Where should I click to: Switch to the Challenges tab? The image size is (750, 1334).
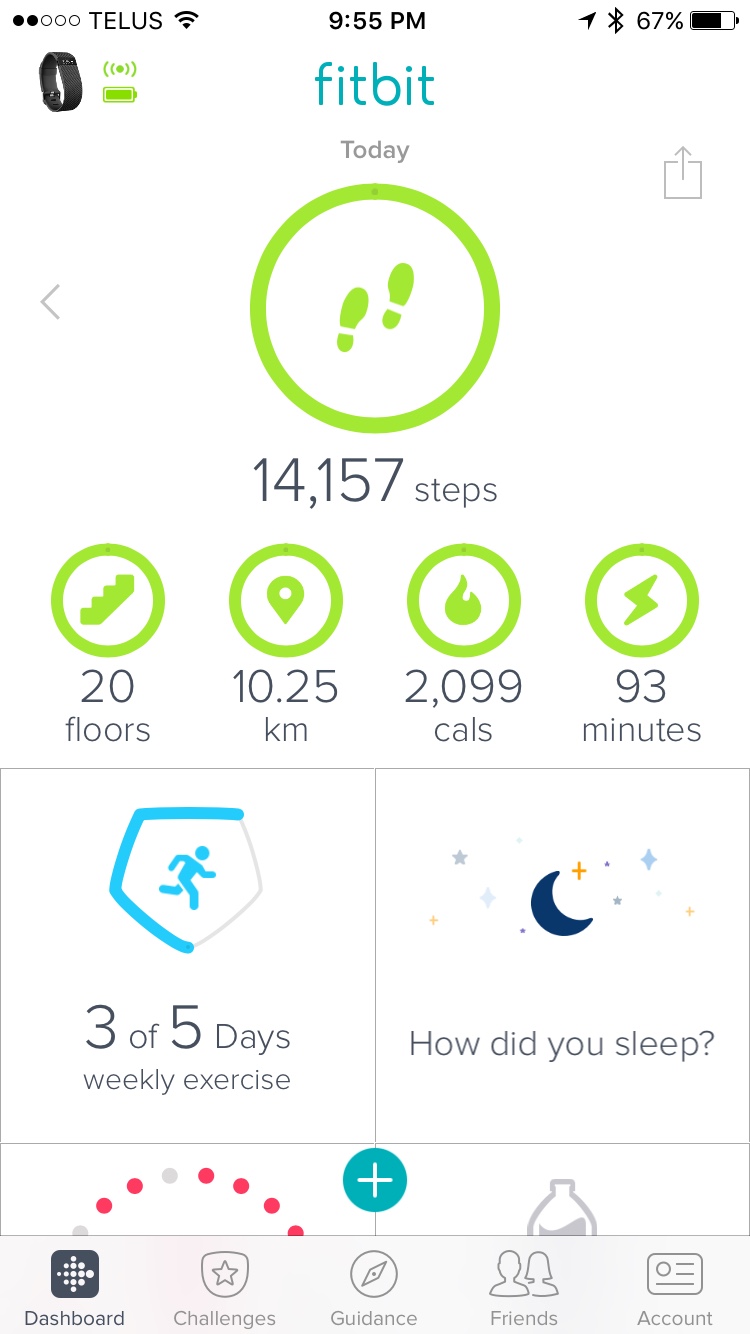pyautogui.click(x=225, y=1287)
